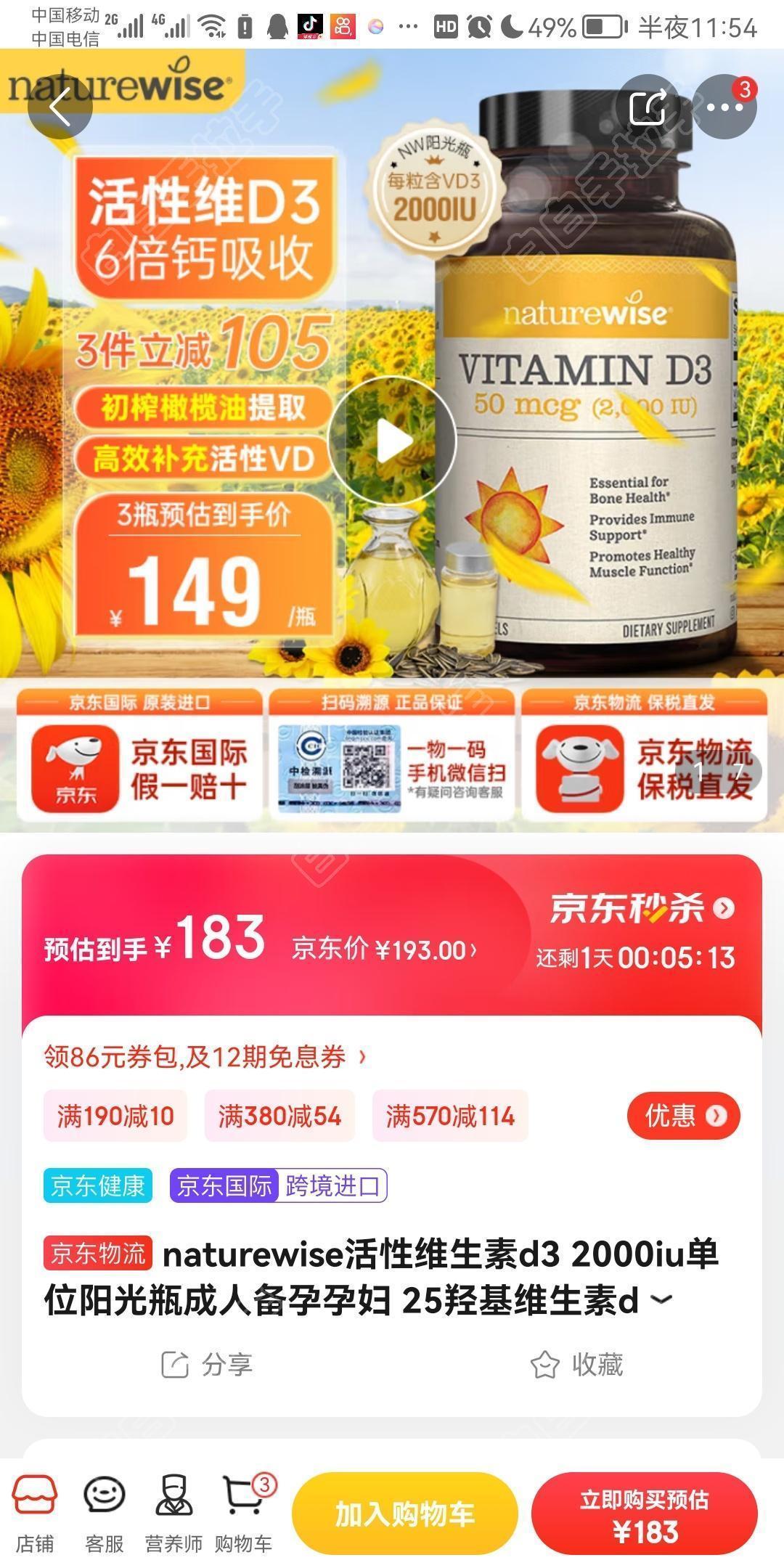Screen dimensions: 784x1568
Task: Open the 营养师 nutritionist consultation
Action: [x=173, y=1514]
